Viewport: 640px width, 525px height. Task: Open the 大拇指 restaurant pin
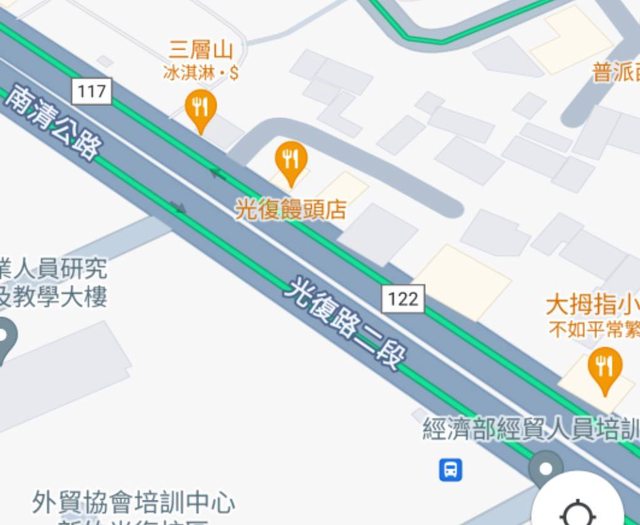(602, 369)
